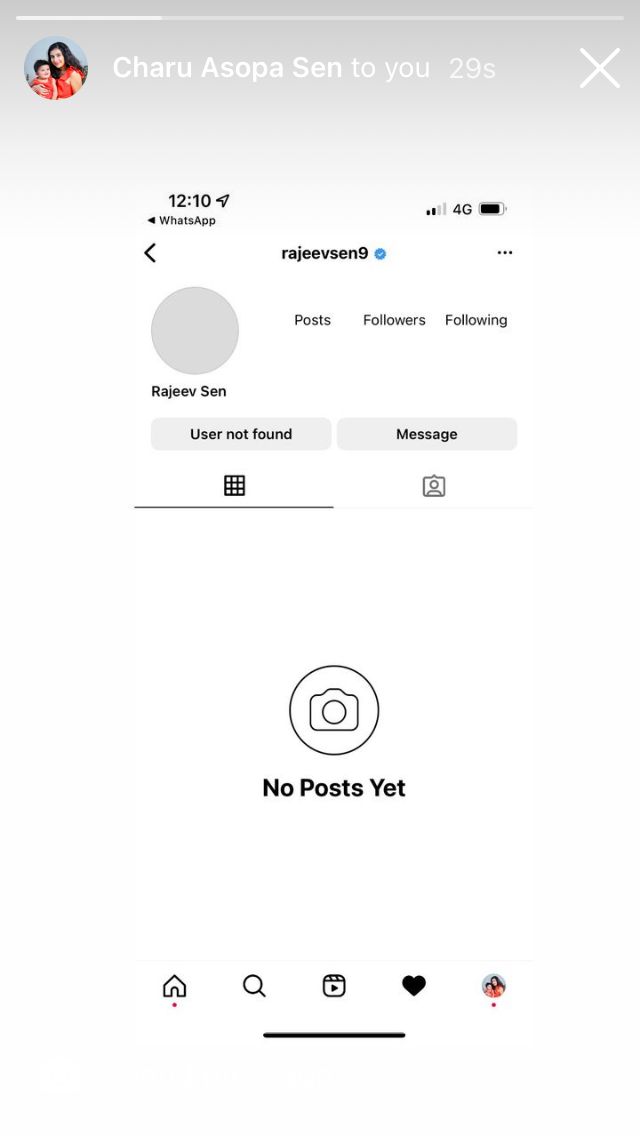
Task: Open Charu Asopa Sen's profile picture
Action: [56, 68]
